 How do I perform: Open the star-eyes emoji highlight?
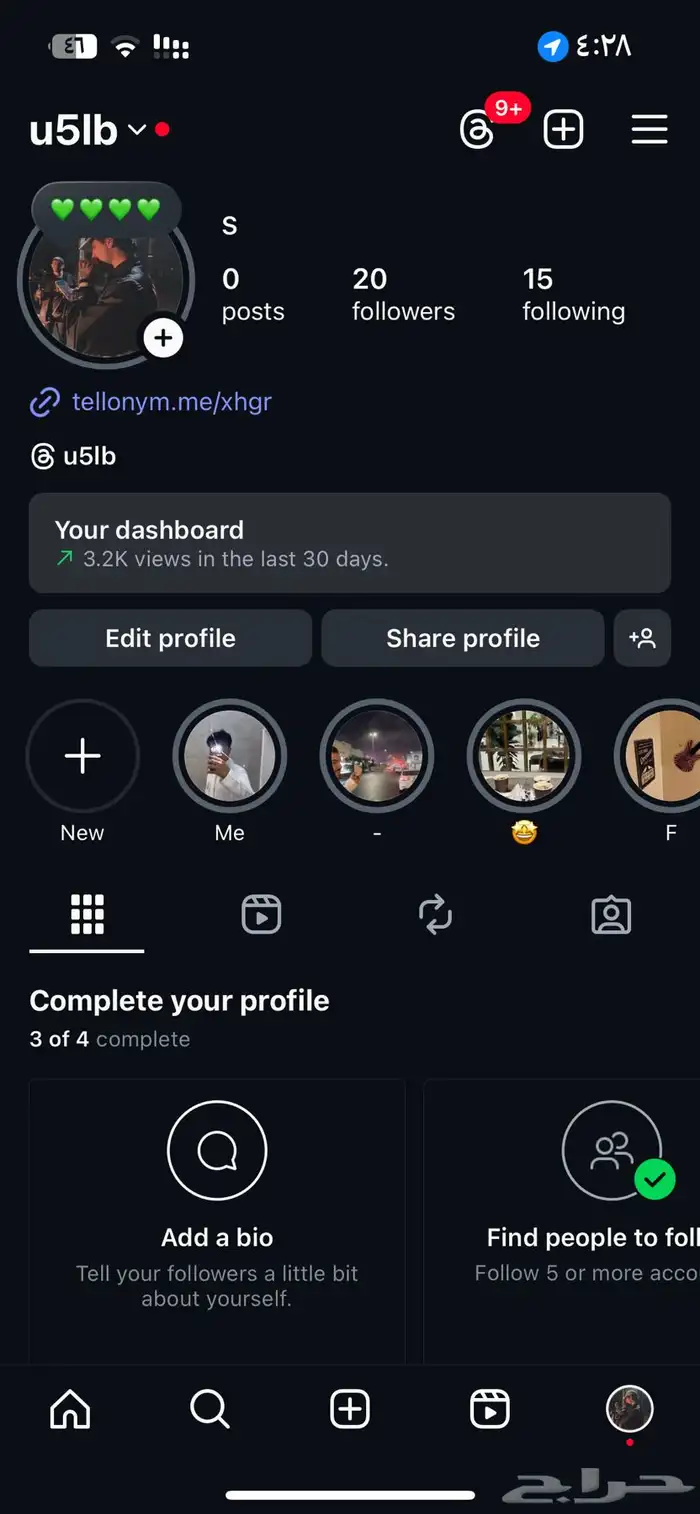tap(523, 757)
